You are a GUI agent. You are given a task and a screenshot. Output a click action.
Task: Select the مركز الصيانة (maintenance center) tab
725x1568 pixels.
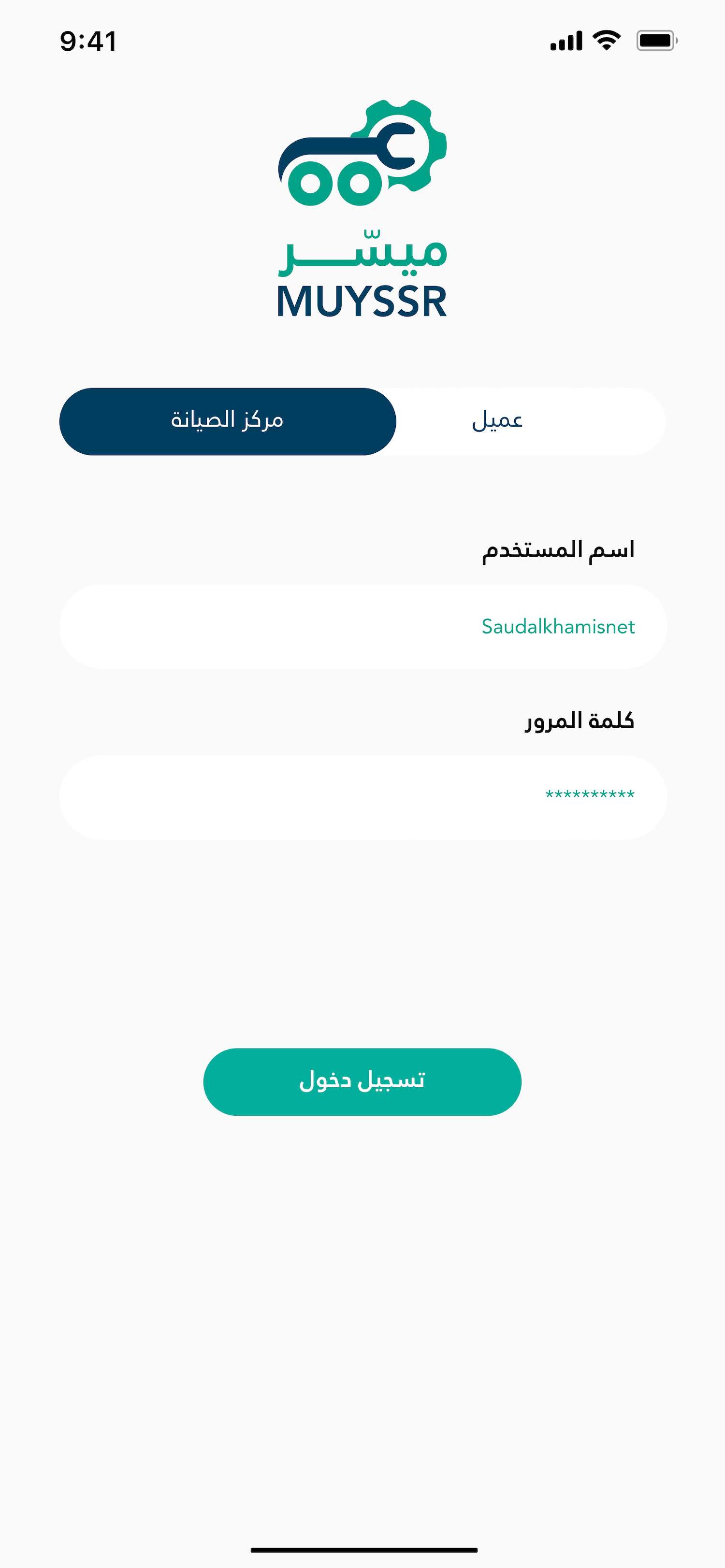(x=228, y=421)
